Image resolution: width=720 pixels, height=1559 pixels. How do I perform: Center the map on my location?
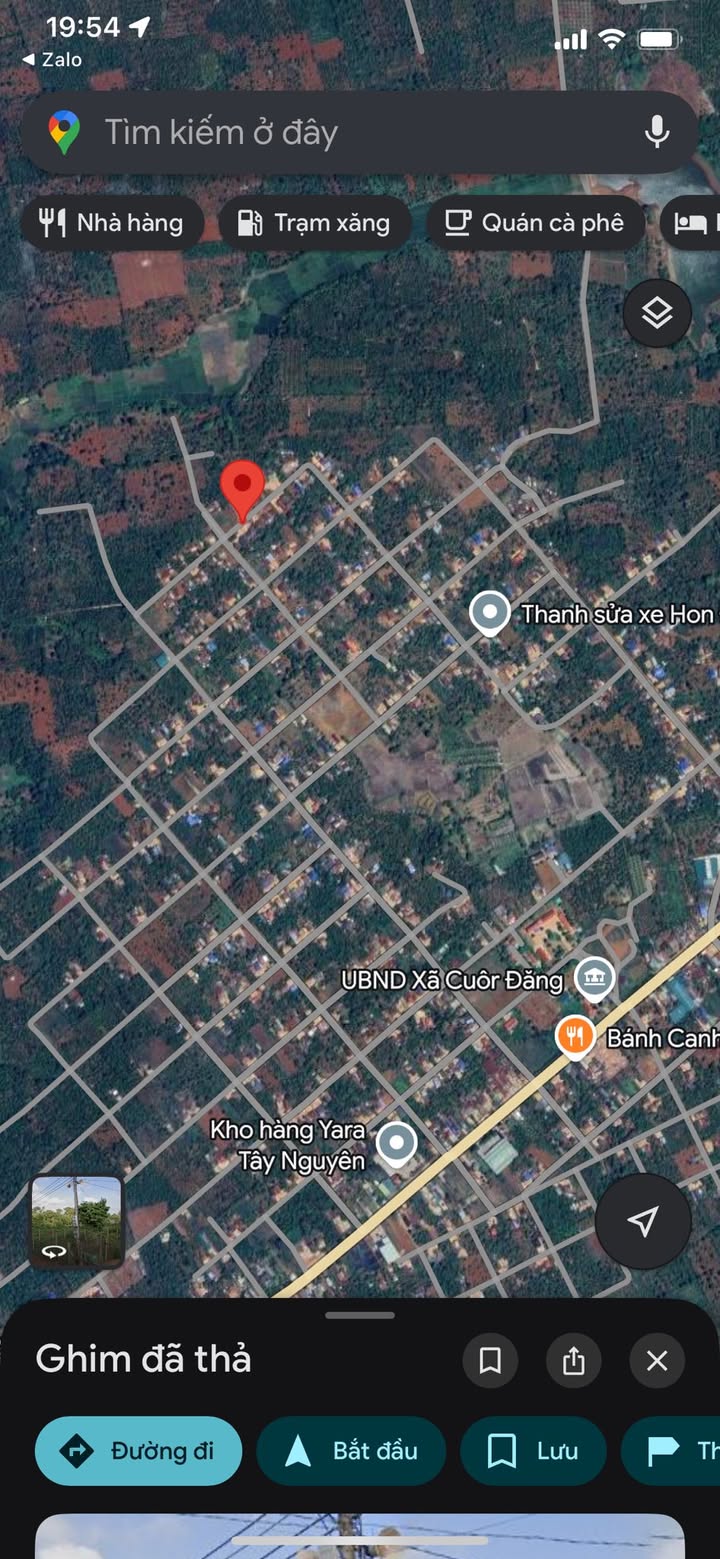[x=643, y=1221]
